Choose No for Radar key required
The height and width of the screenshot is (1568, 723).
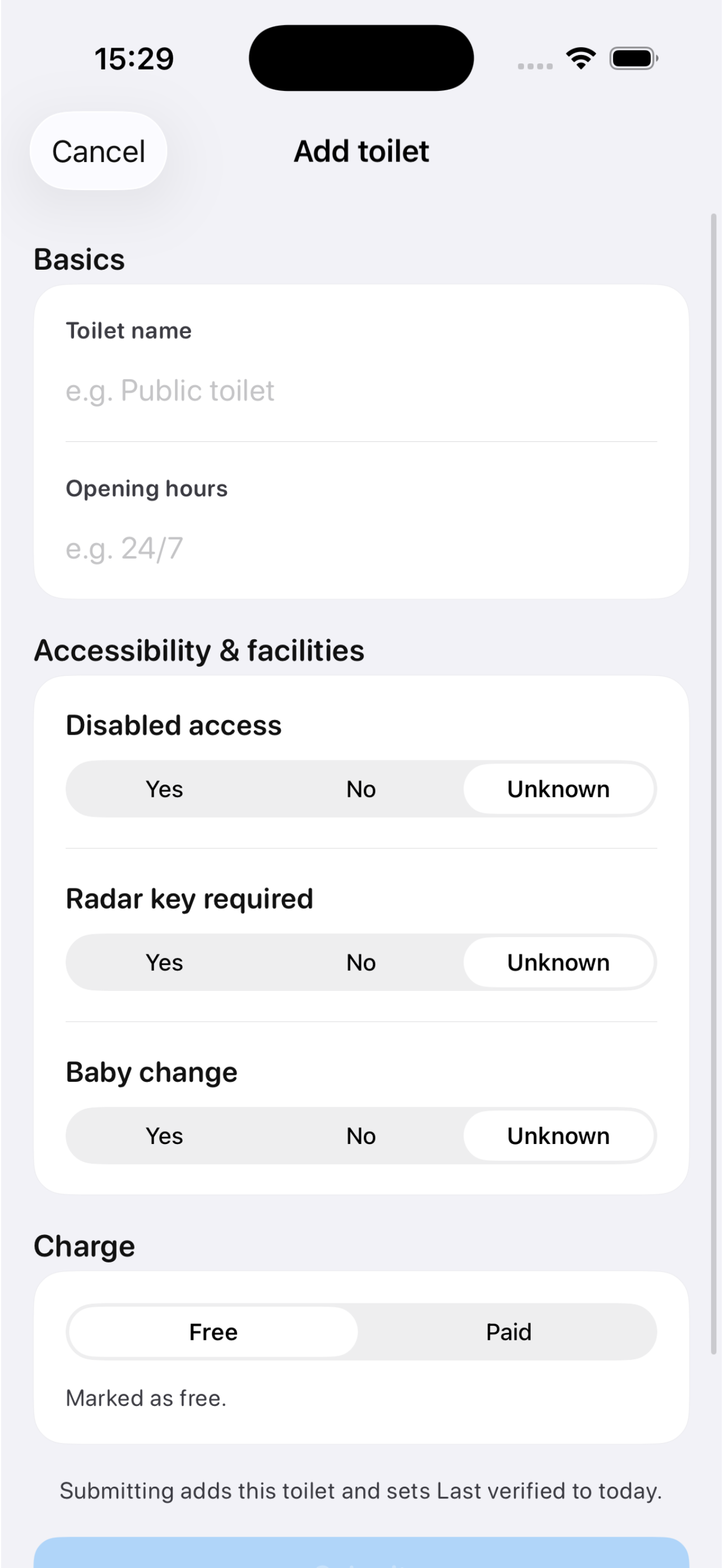(361, 962)
